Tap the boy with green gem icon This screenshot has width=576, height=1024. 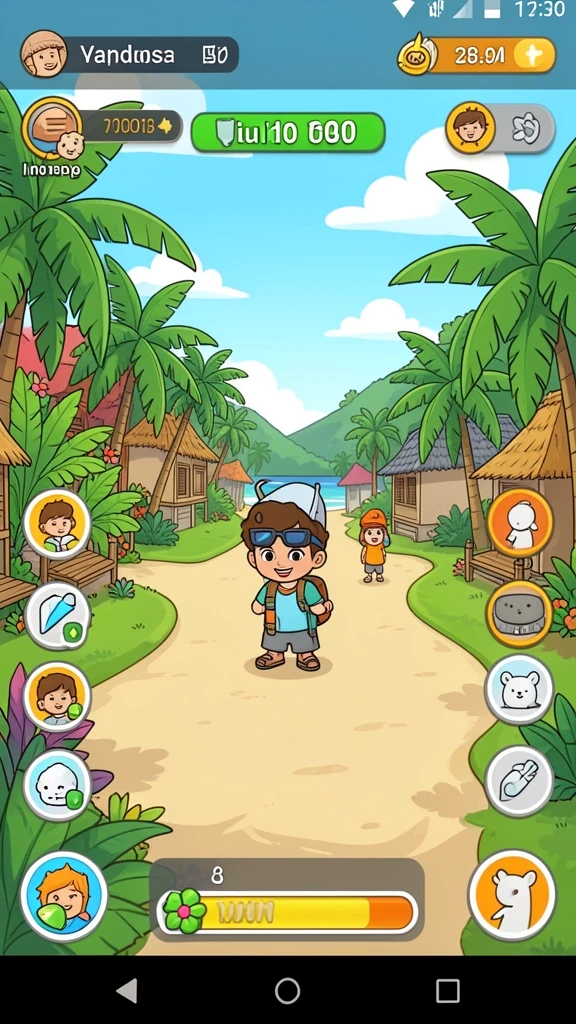point(57,696)
